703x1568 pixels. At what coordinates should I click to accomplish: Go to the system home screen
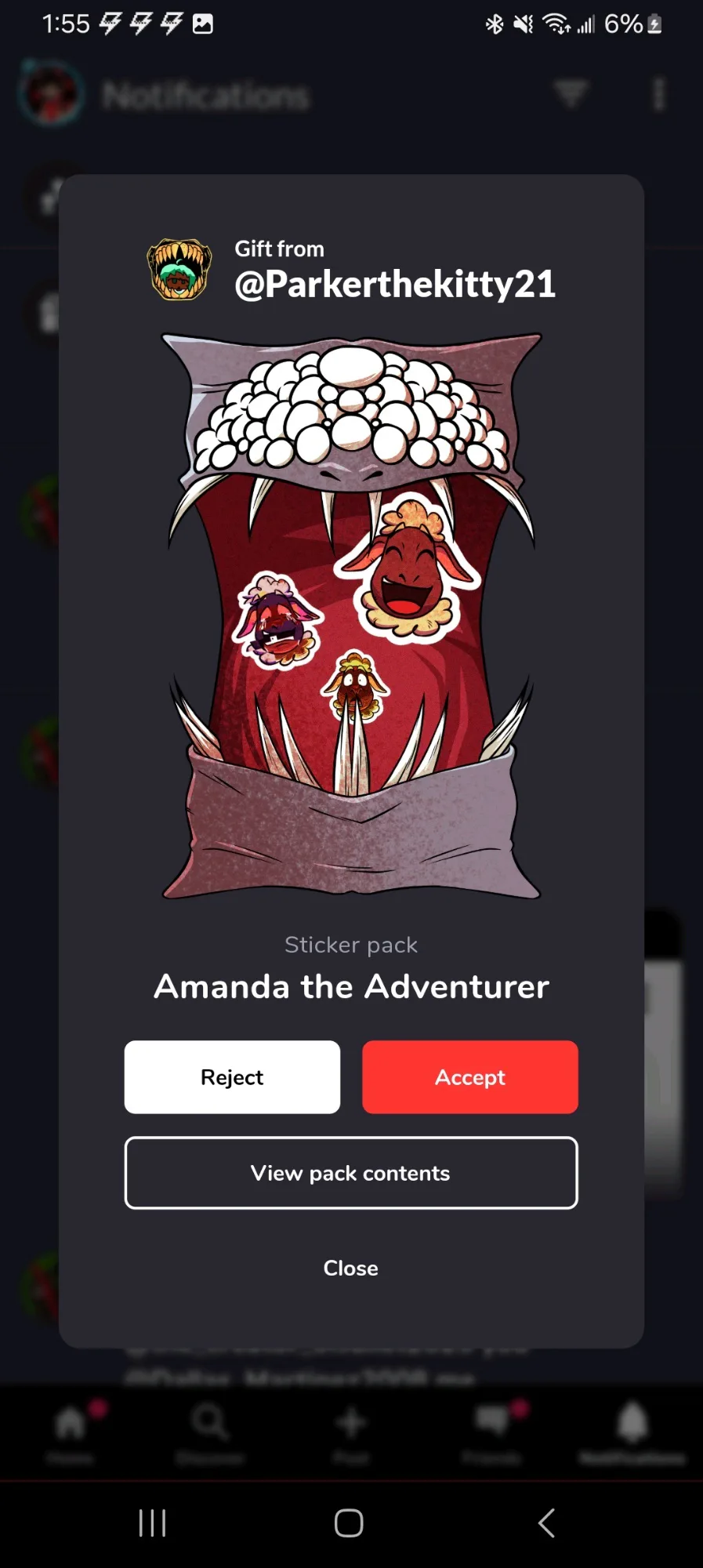coord(349,1523)
